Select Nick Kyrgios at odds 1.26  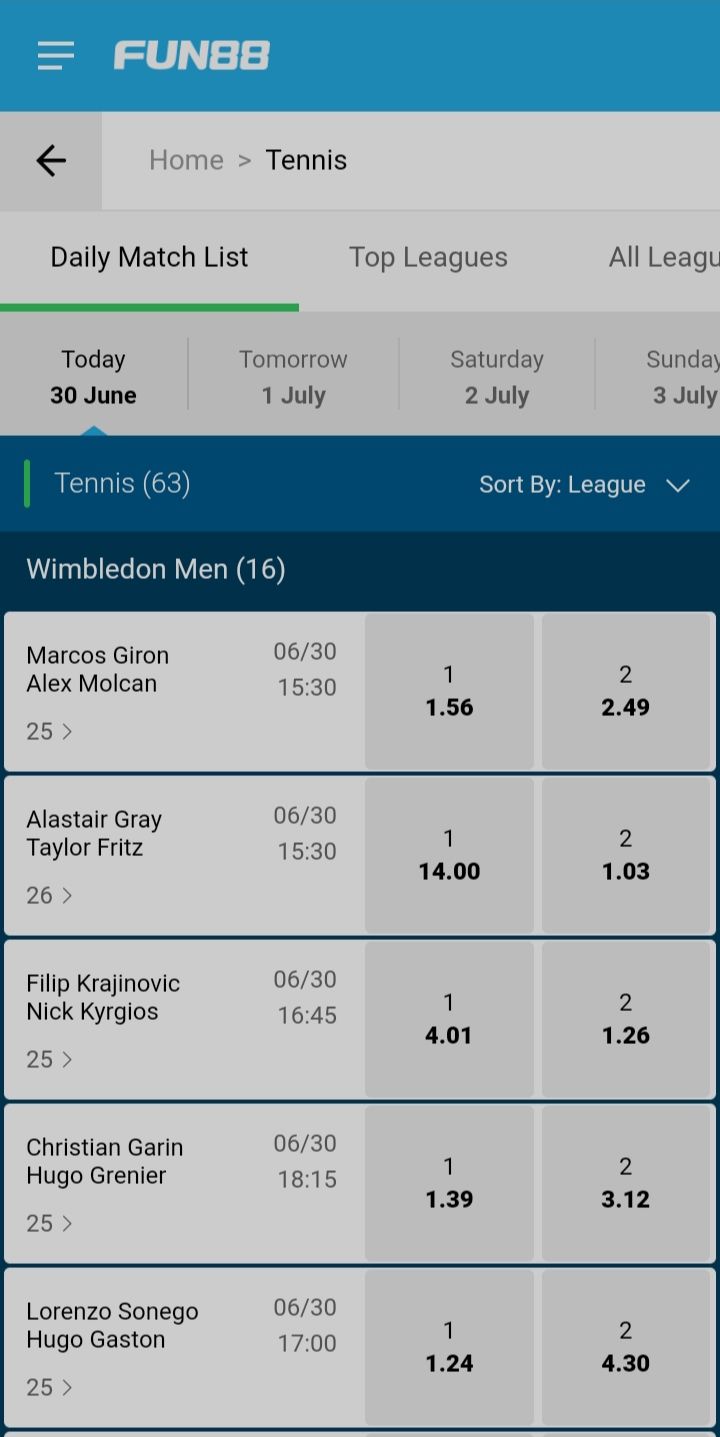[626, 1020]
